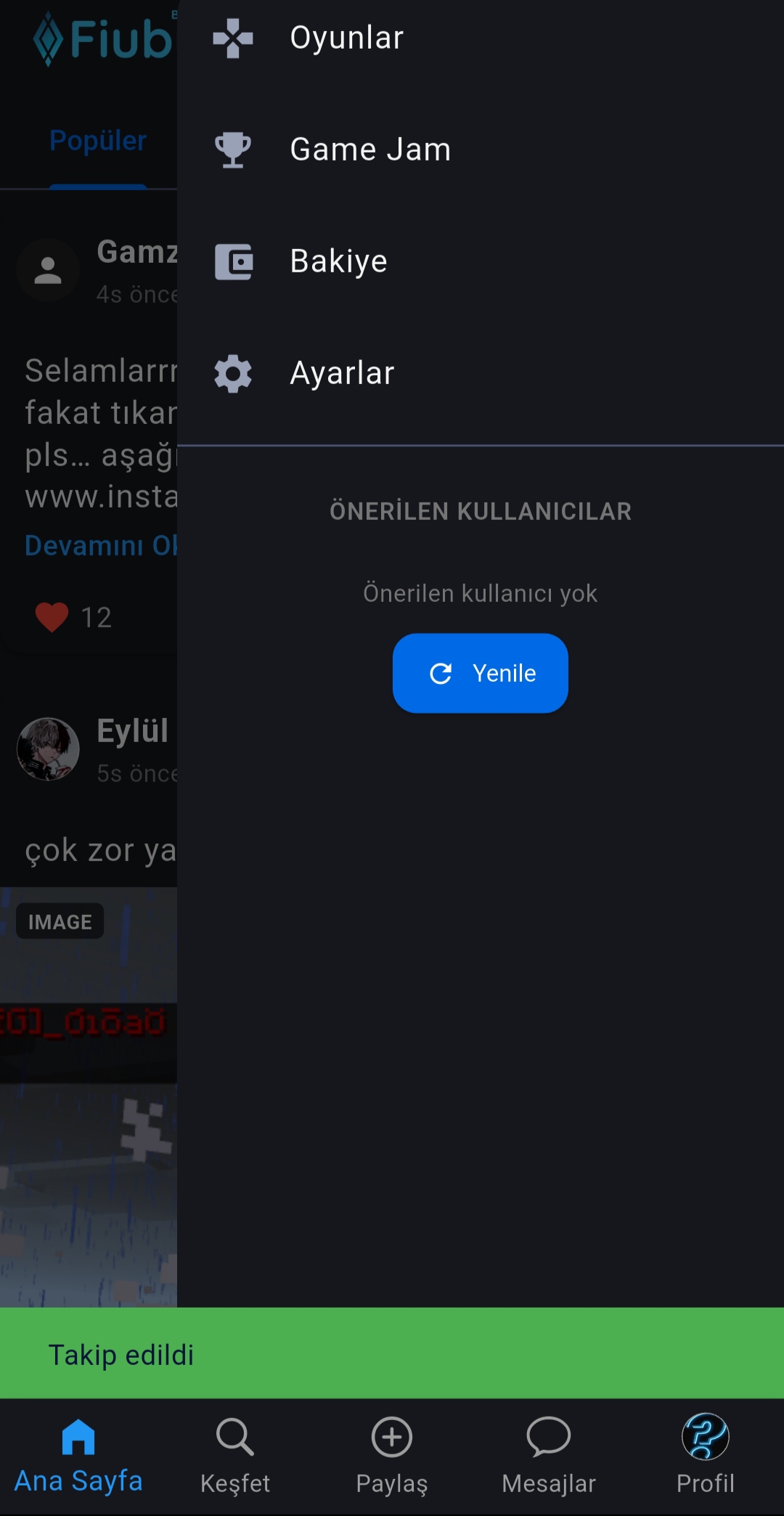Image resolution: width=784 pixels, height=1516 pixels.
Task: Expand the post via Devamını Oku link
Action: point(101,545)
